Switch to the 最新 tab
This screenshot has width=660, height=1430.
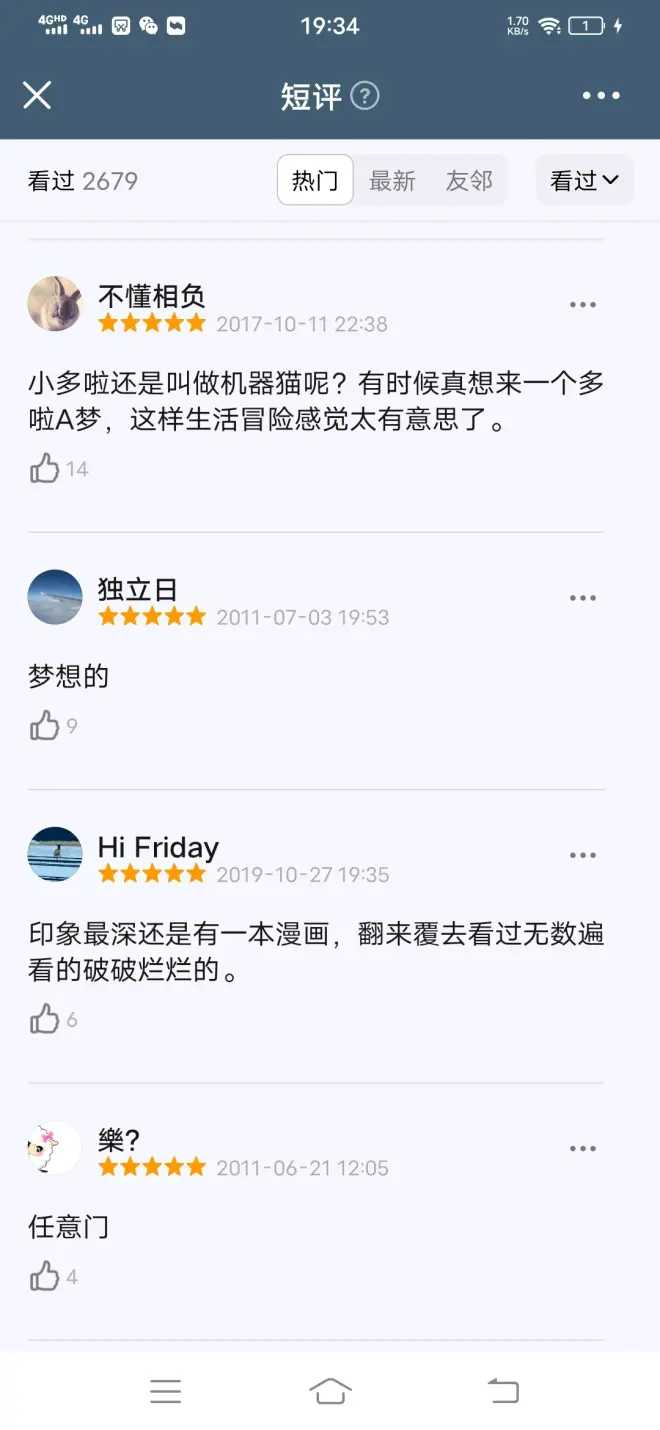(392, 181)
